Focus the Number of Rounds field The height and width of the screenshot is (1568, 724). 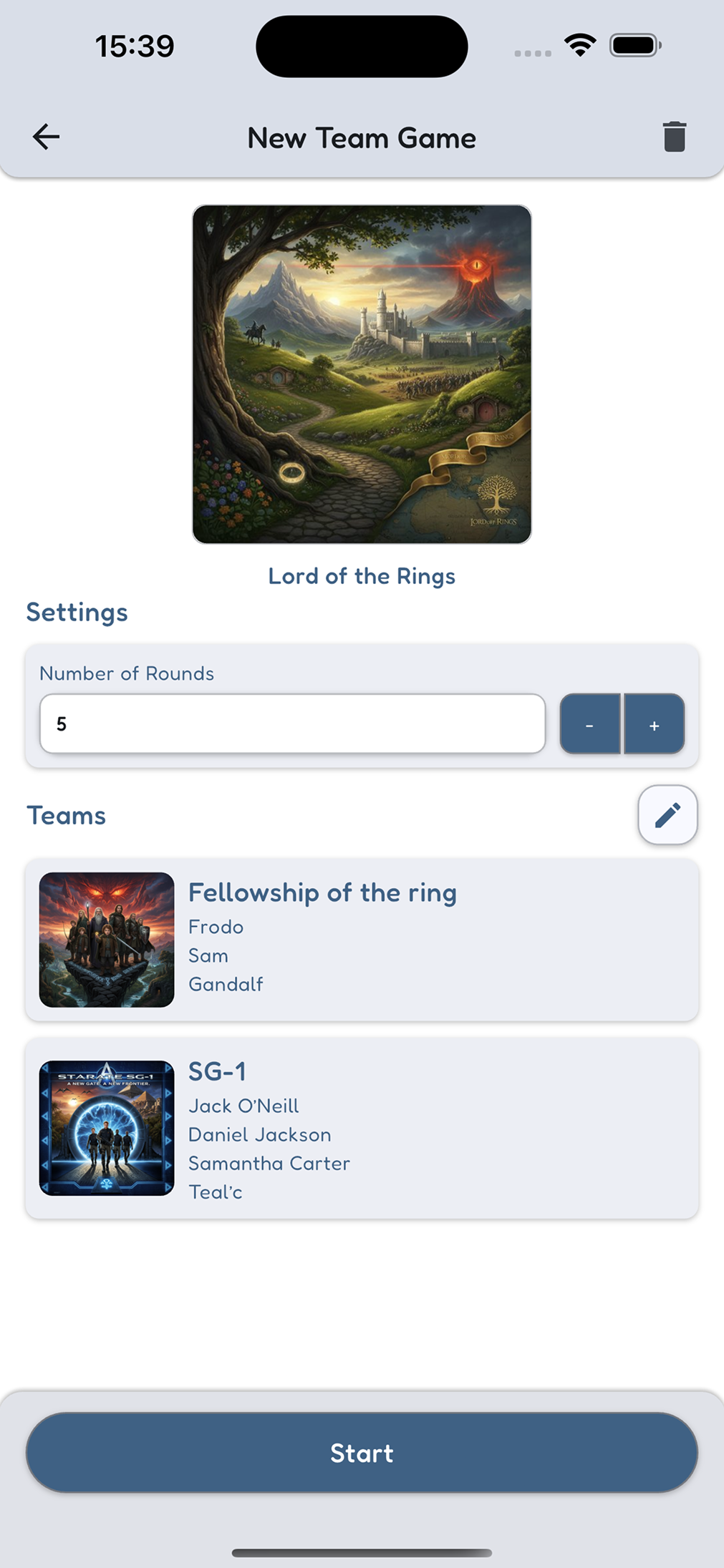point(292,724)
